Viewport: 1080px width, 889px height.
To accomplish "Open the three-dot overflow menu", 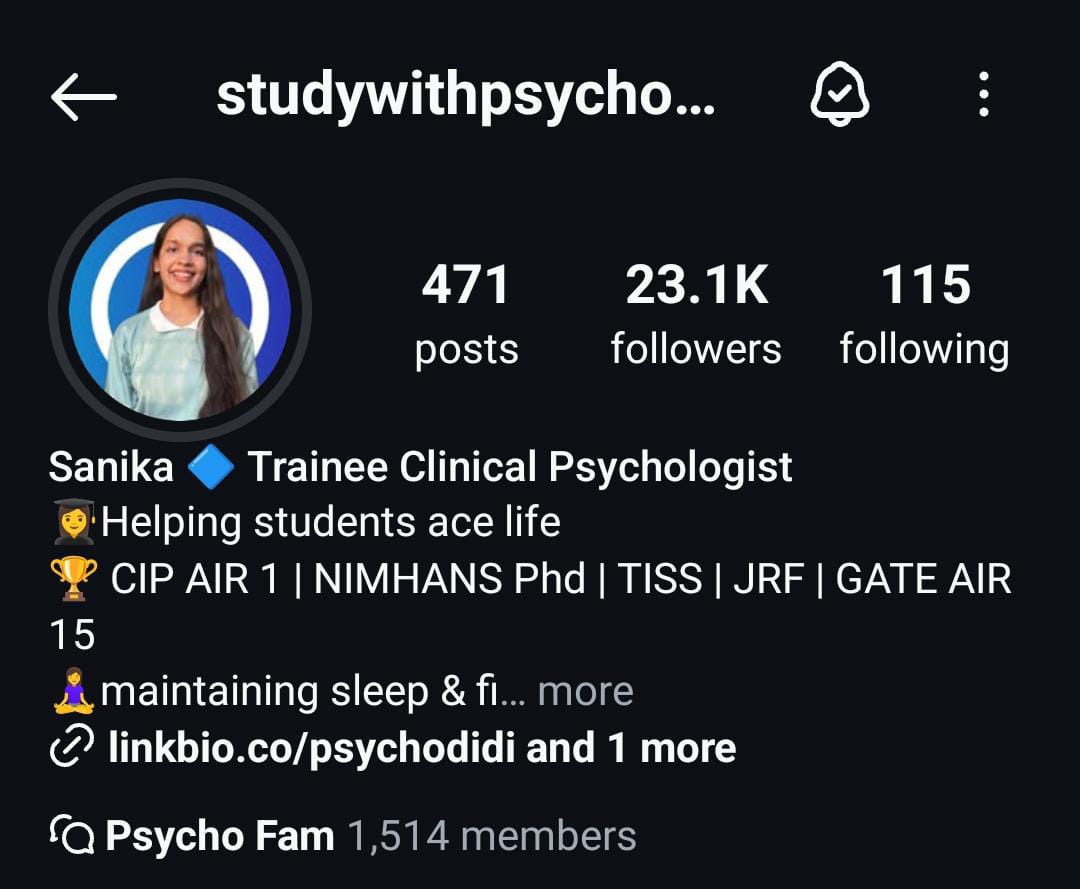I will [x=984, y=95].
